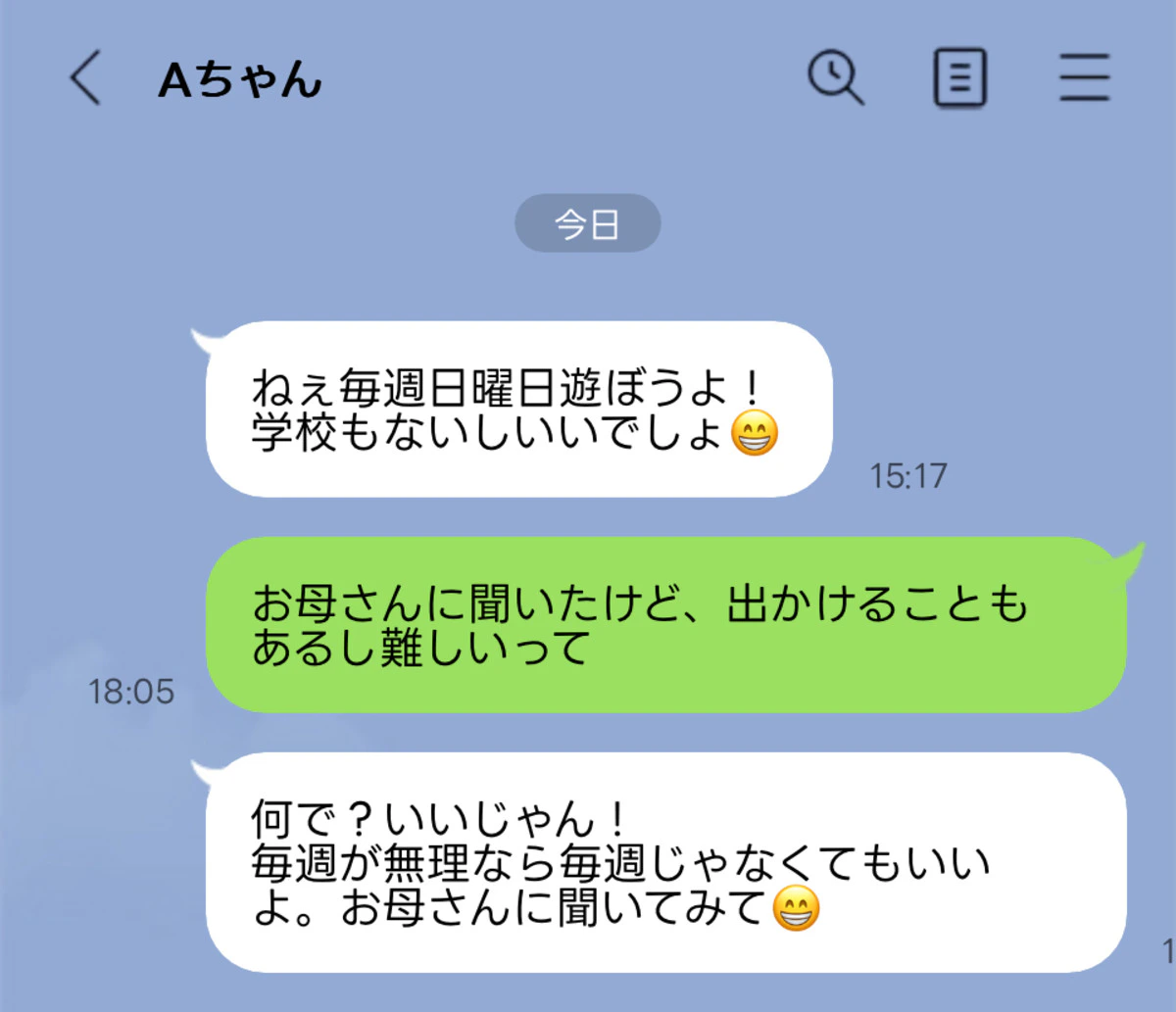Screen dimensions: 1176x1012
Task: Open the chat menu hamburger icon
Action: [1085, 78]
